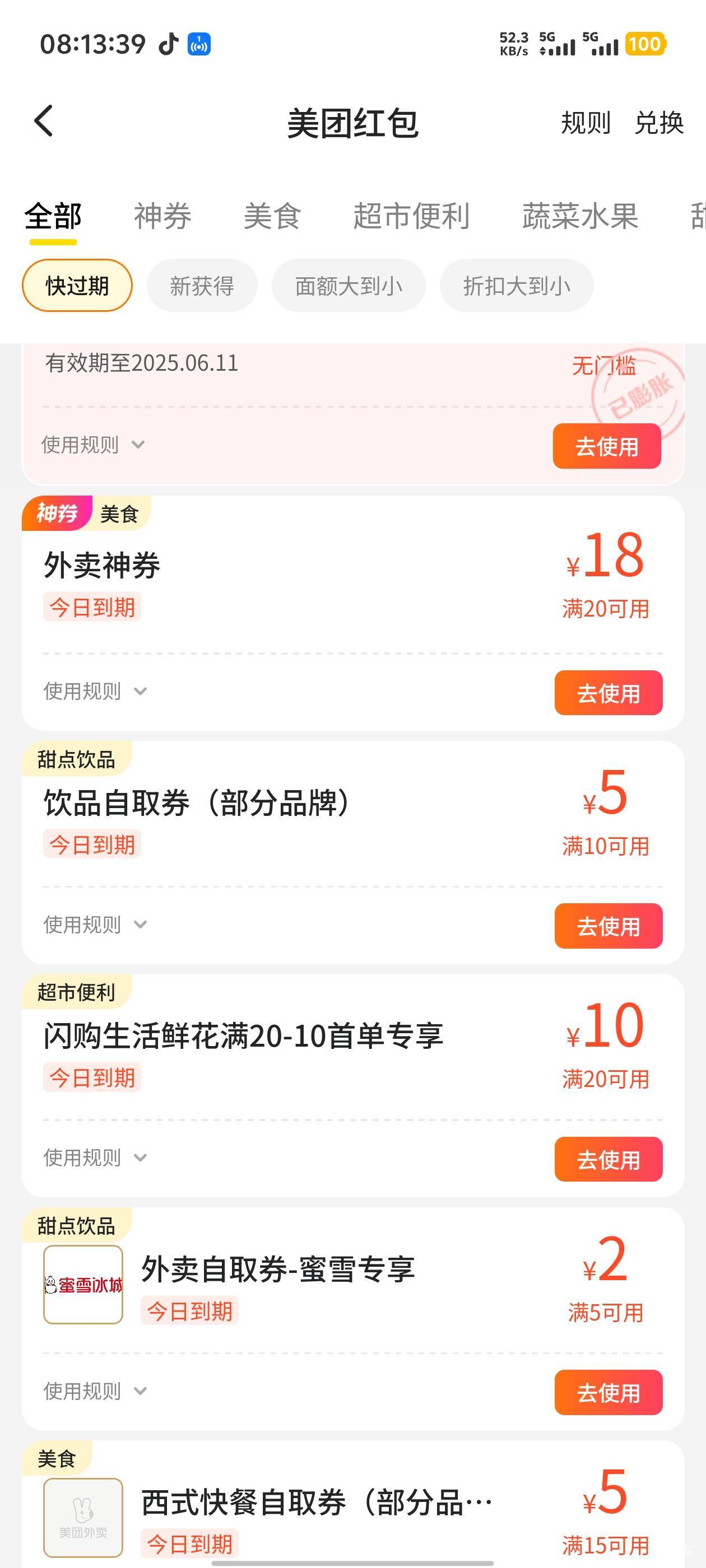Use the 蜜雪专享 ¥2 coupon
Image resolution: width=706 pixels, height=1568 pixels.
tap(609, 1392)
